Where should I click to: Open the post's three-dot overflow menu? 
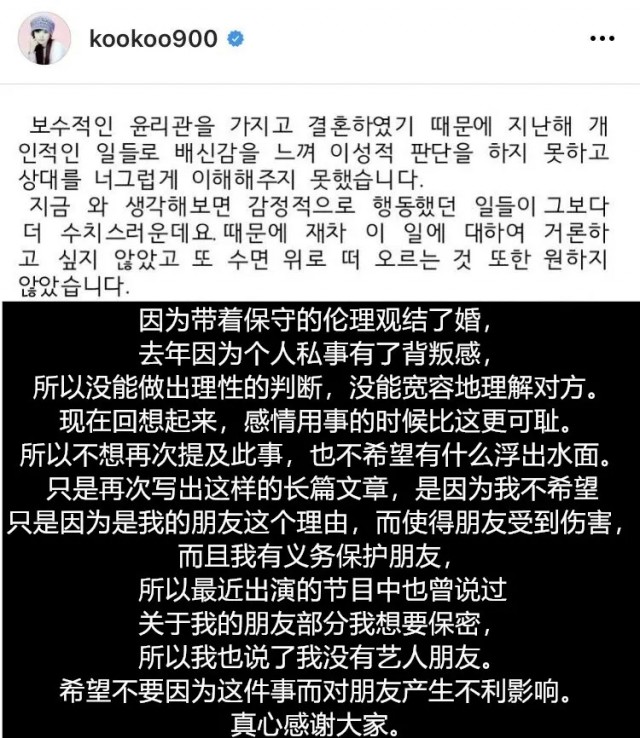[x=602, y=39]
